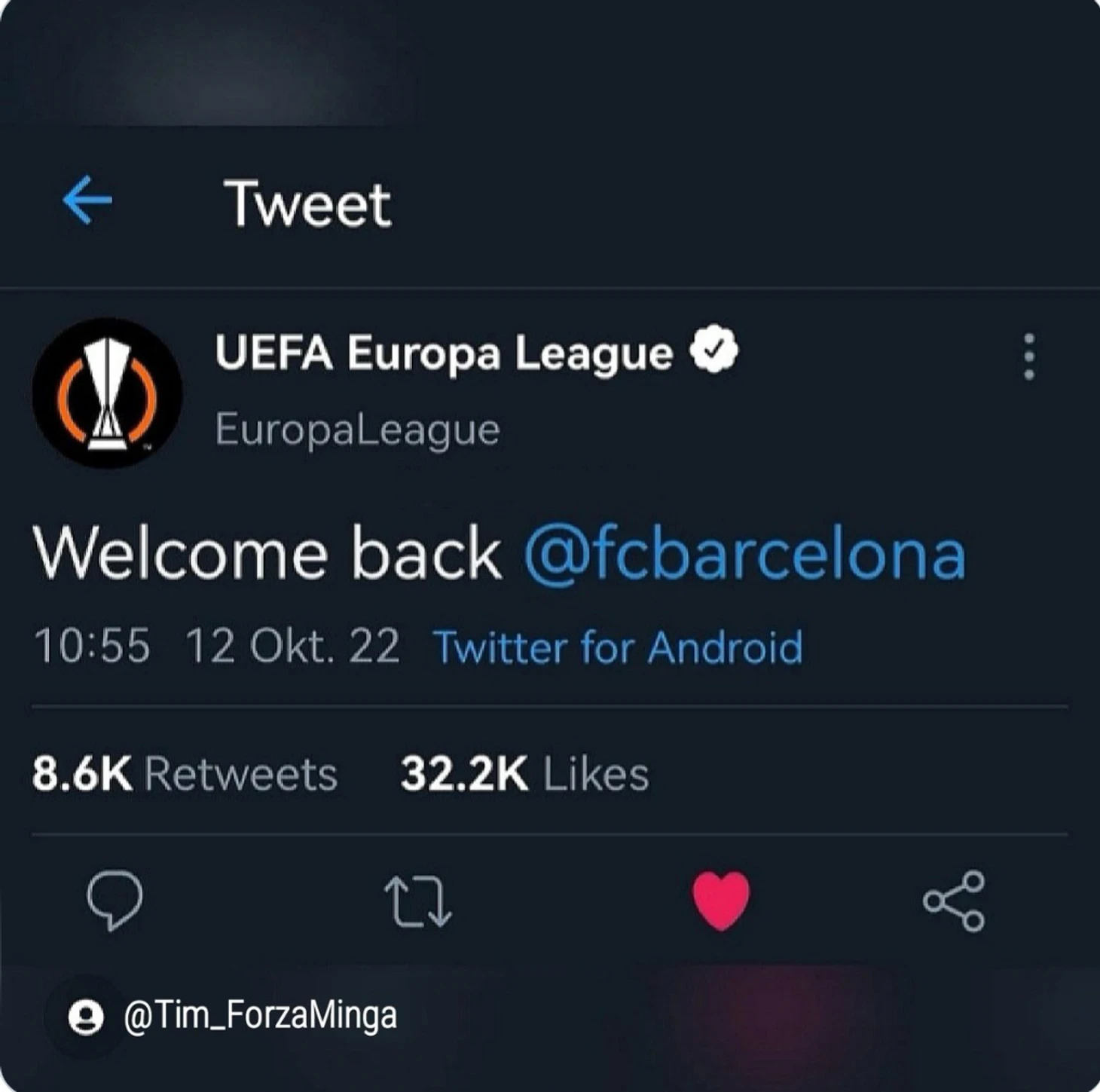
Task: Retweet this tweet
Action: pyautogui.click(x=417, y=901)
